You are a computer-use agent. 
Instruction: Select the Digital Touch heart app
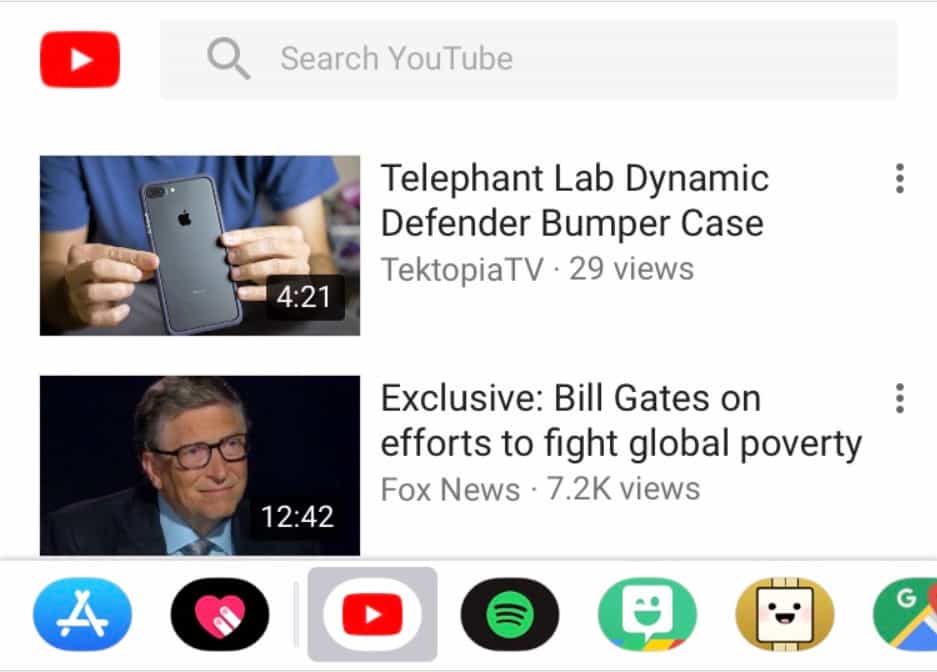[220, 615]
